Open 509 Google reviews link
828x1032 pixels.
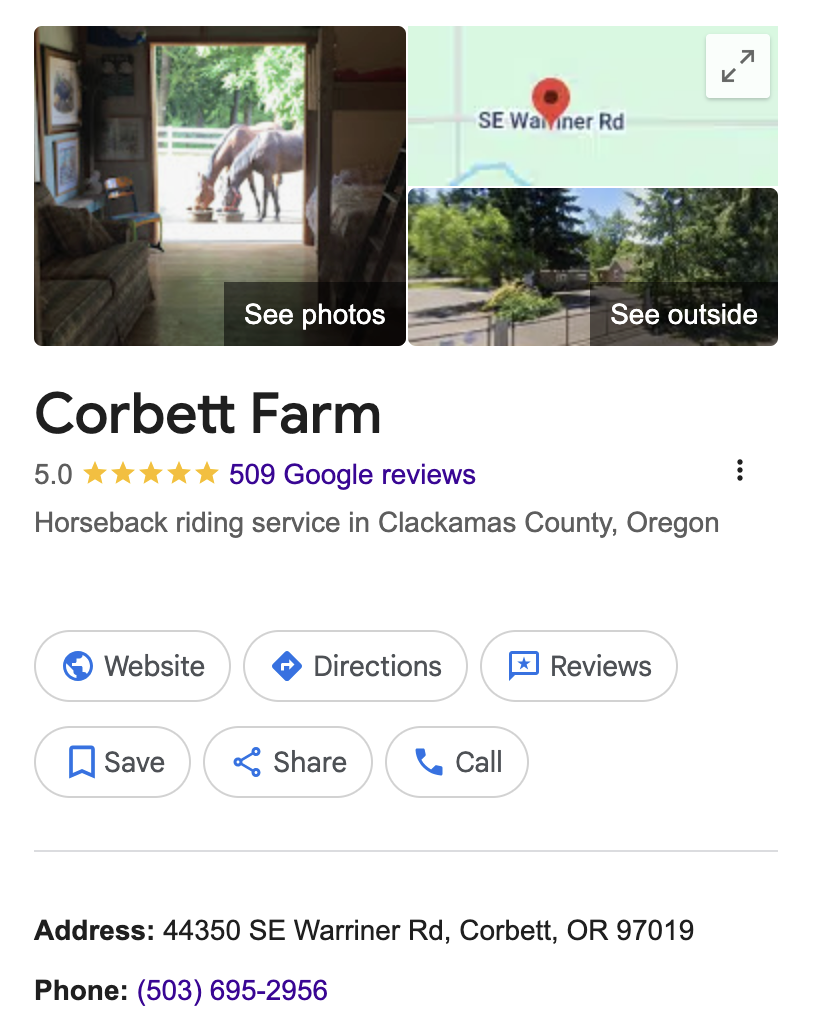(x=352, y=474)
